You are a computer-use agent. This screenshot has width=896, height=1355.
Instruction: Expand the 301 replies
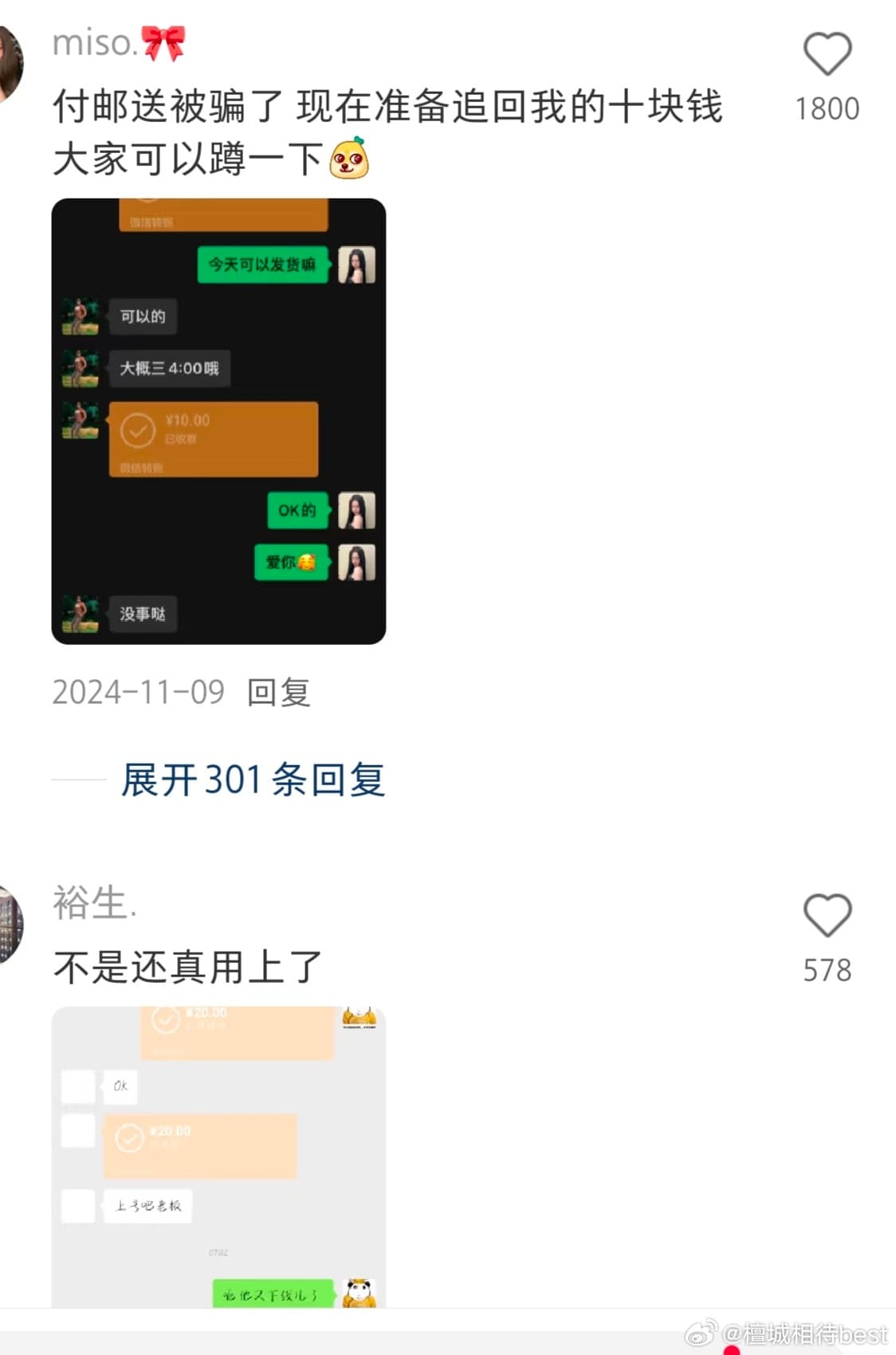click(x=253, y=780)
